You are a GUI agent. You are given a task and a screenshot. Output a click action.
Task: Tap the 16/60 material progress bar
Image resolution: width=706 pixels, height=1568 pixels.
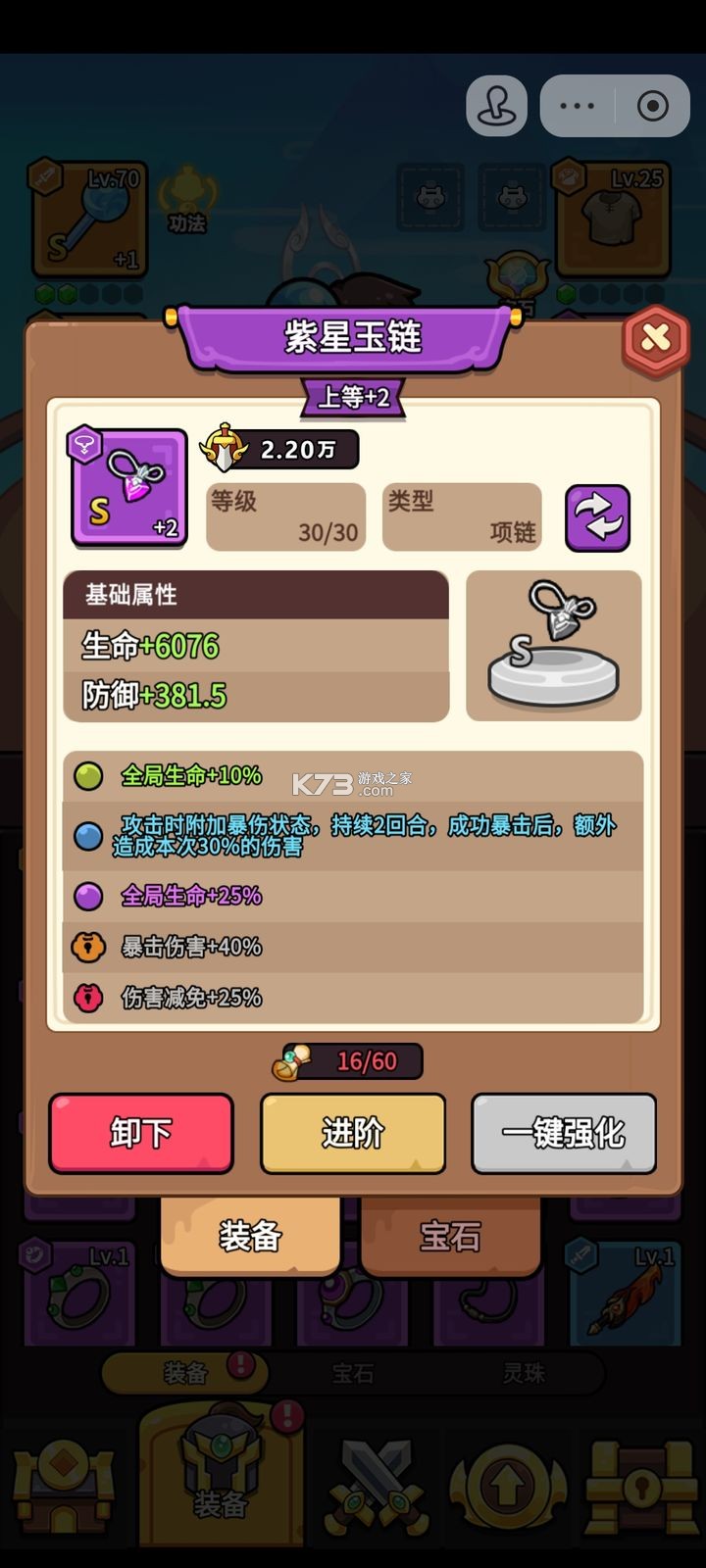[x=353, y=1061]
